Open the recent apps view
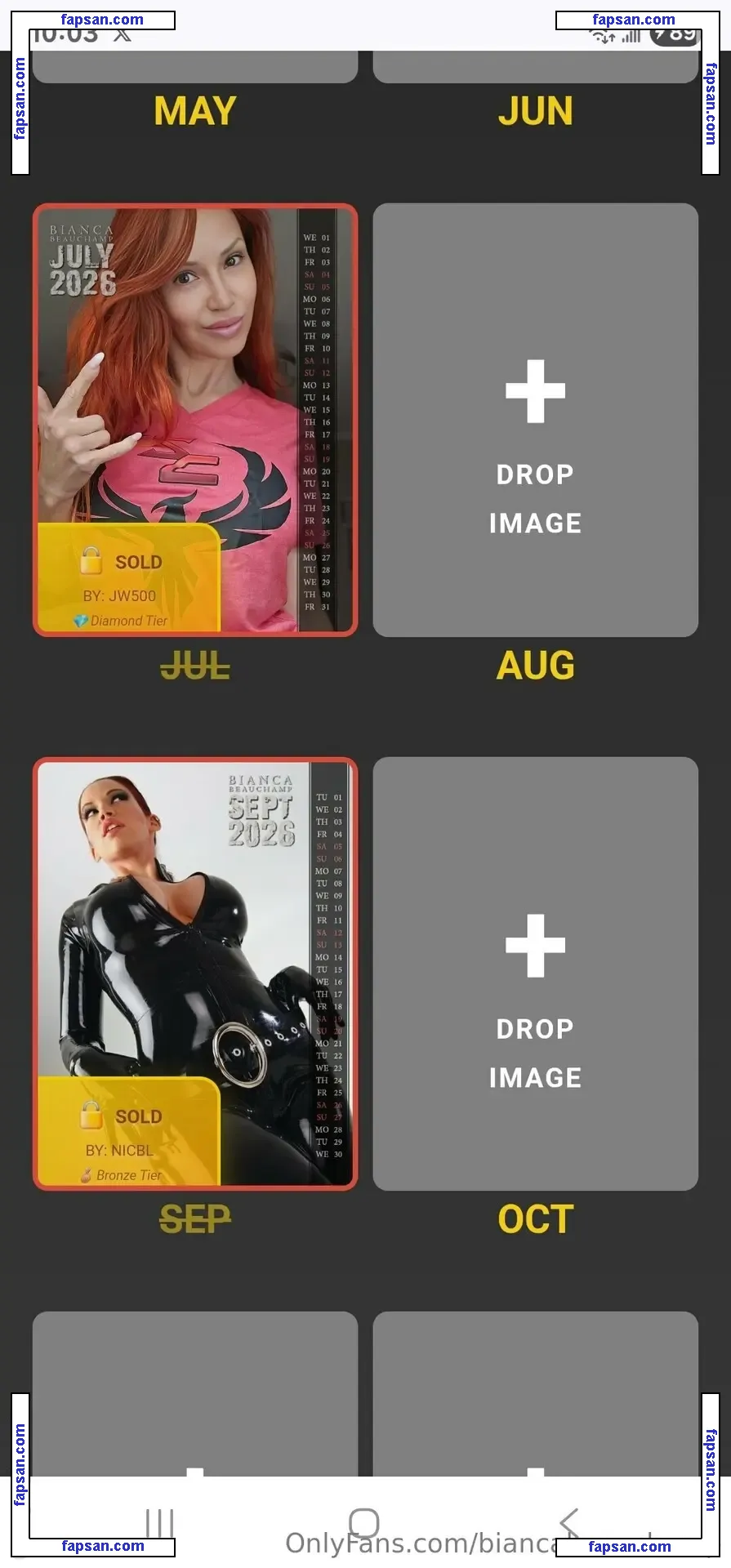731x1568 pixels. coord(159,1522)
